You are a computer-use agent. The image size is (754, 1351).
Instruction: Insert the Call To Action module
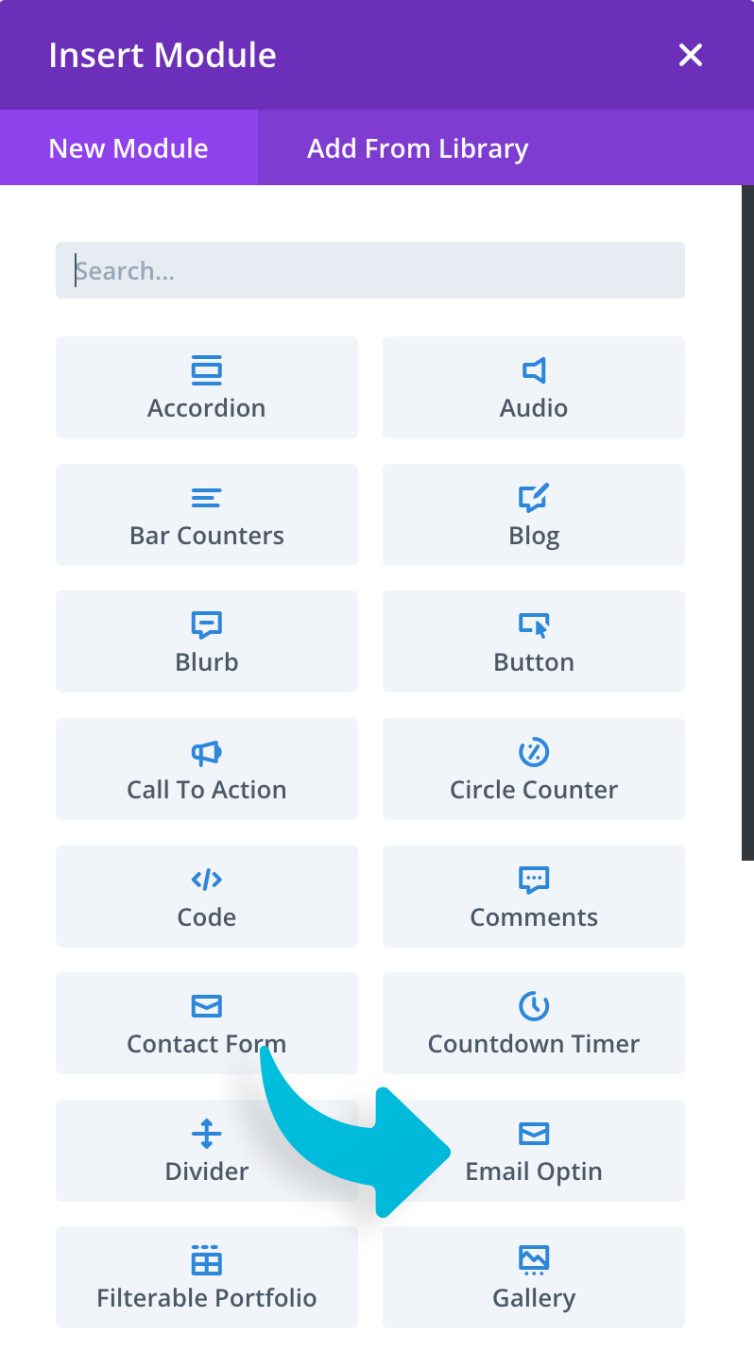[x=206, y=768]
